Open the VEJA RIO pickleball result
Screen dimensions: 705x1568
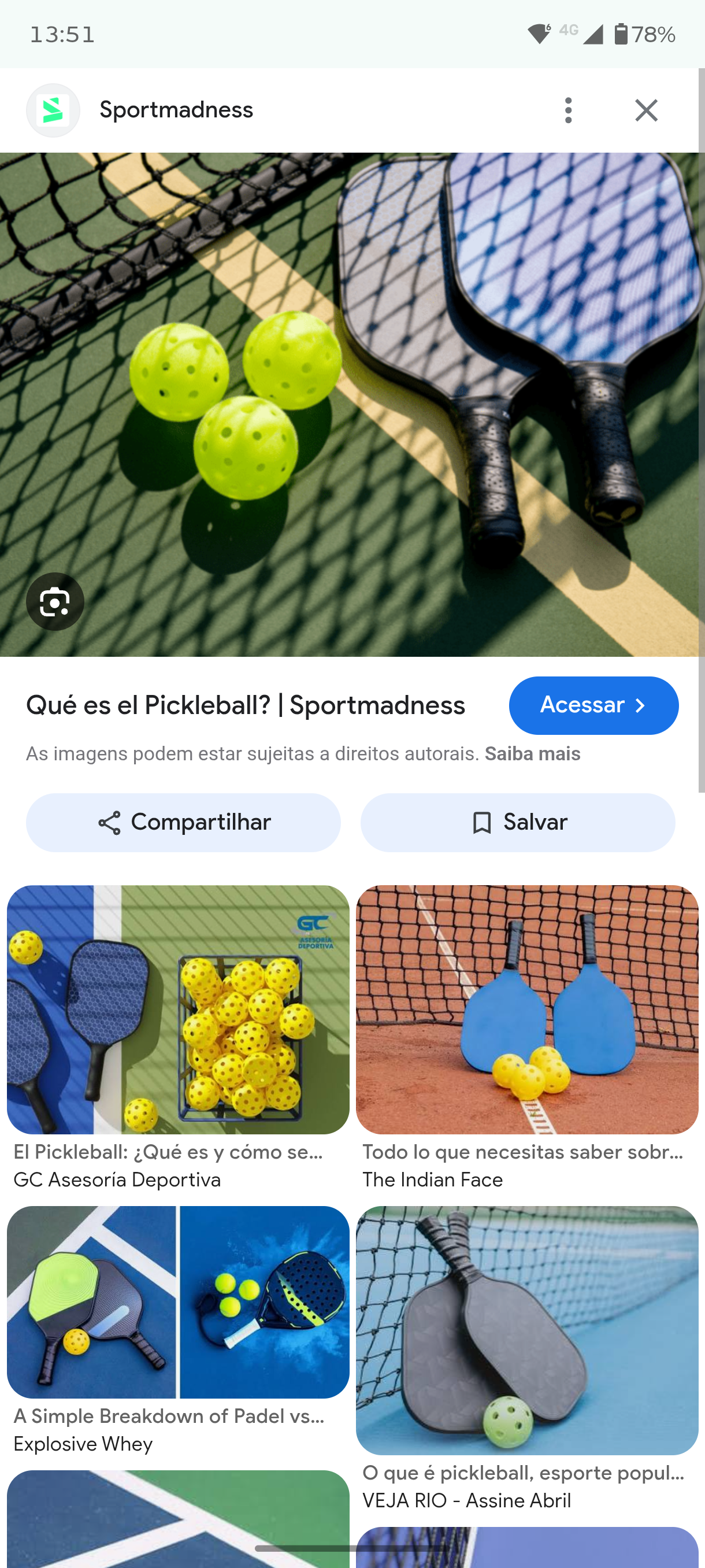click(x=527, y=1329)
